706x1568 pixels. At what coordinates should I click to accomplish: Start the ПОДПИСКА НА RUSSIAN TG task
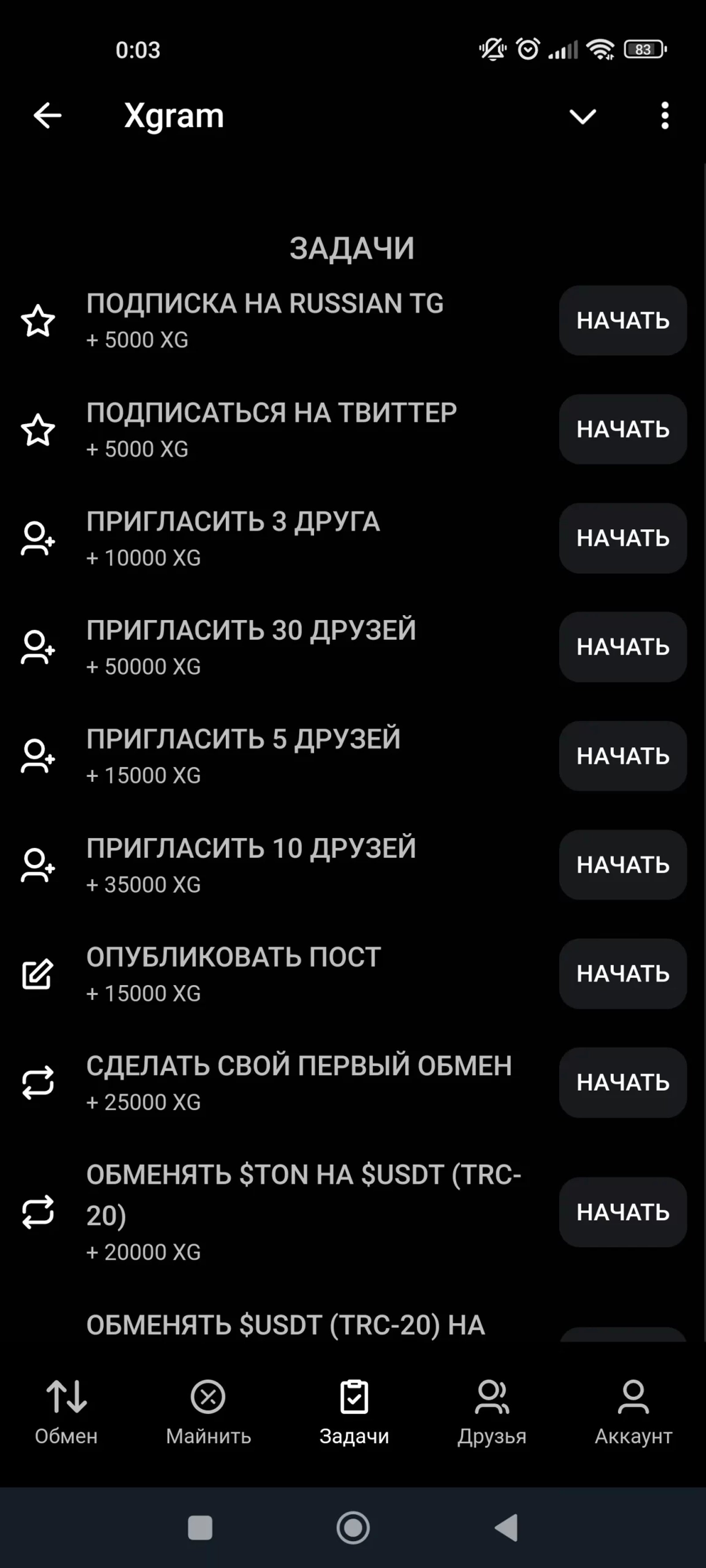623,320
